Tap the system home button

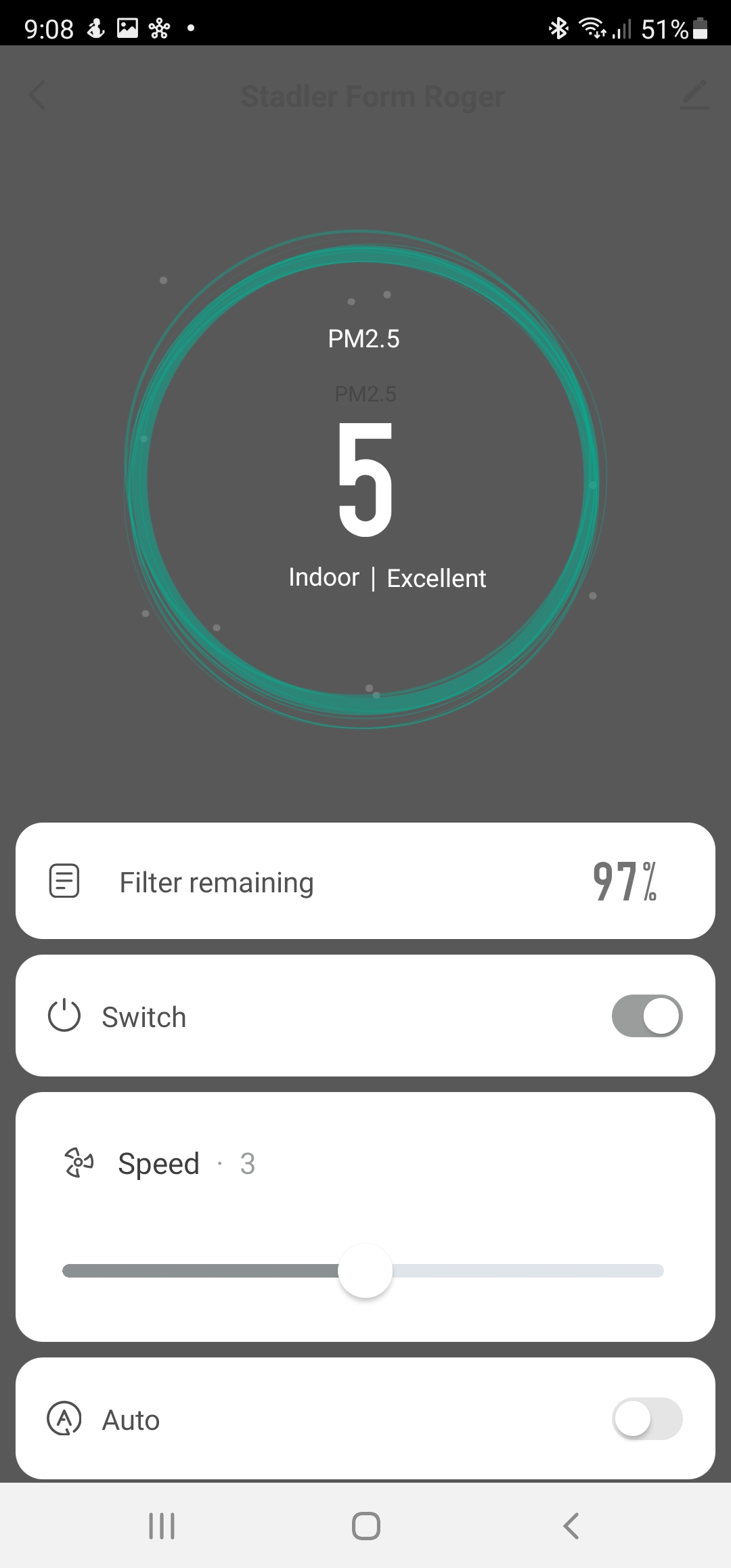tap(365, 1526)
